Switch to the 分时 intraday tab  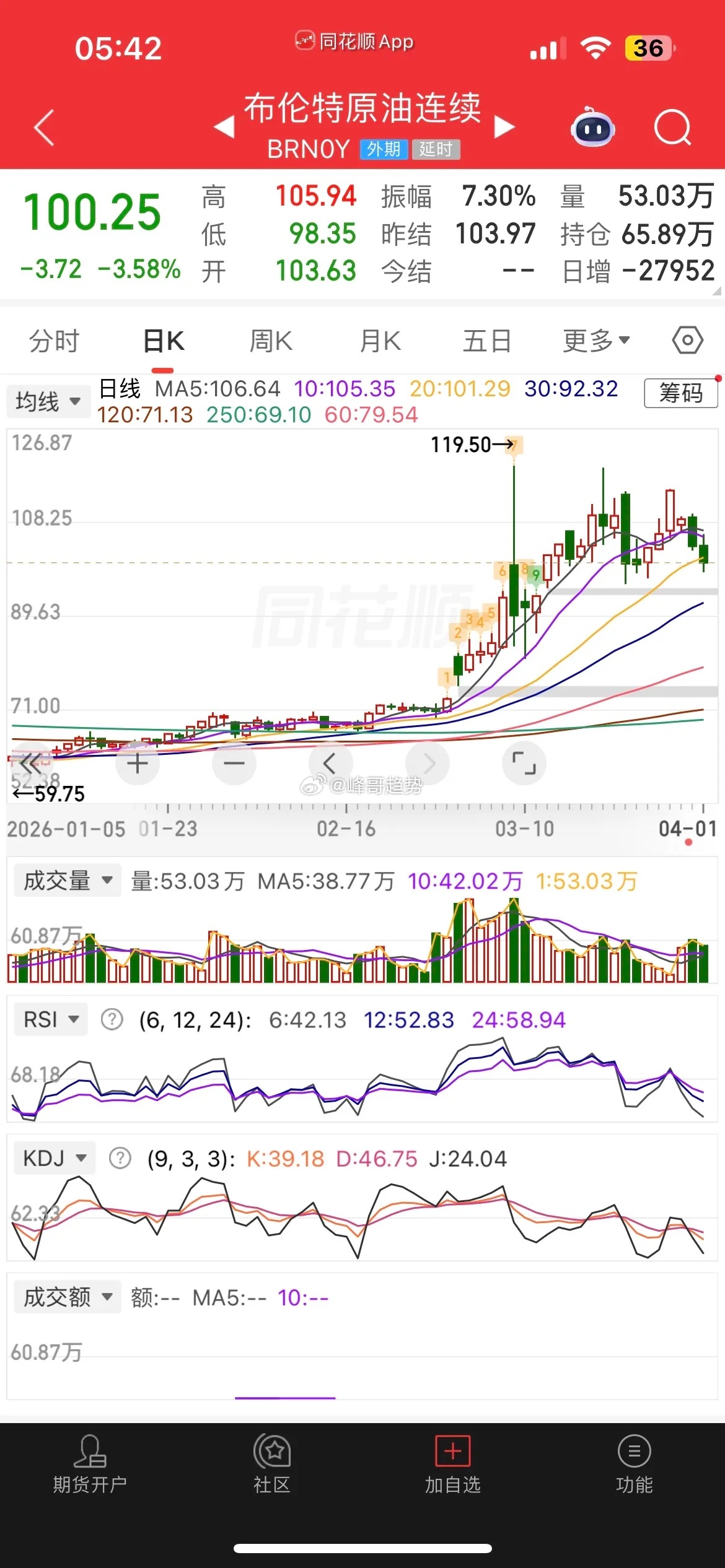[x=53, y=340]
